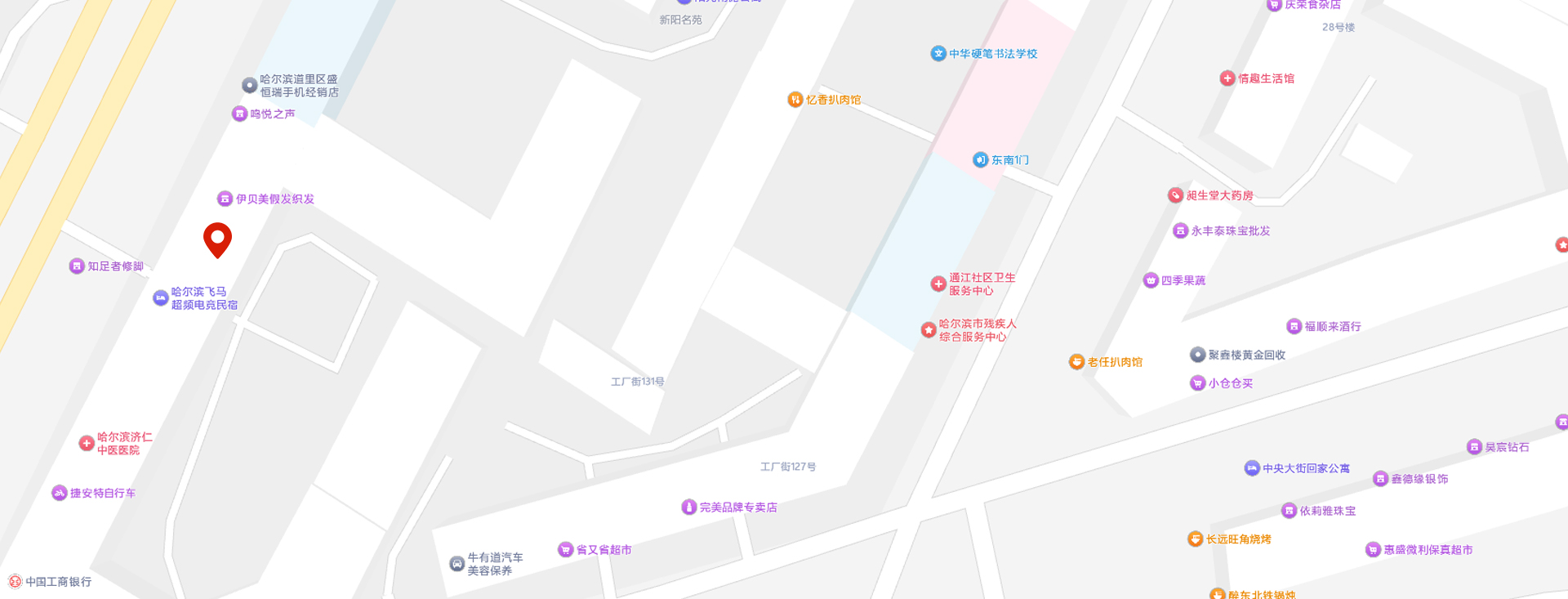Open 哈尔滨济仁中医医院 marker
Viewport: 1568px width, 599px height.
(x=87, y=443)
